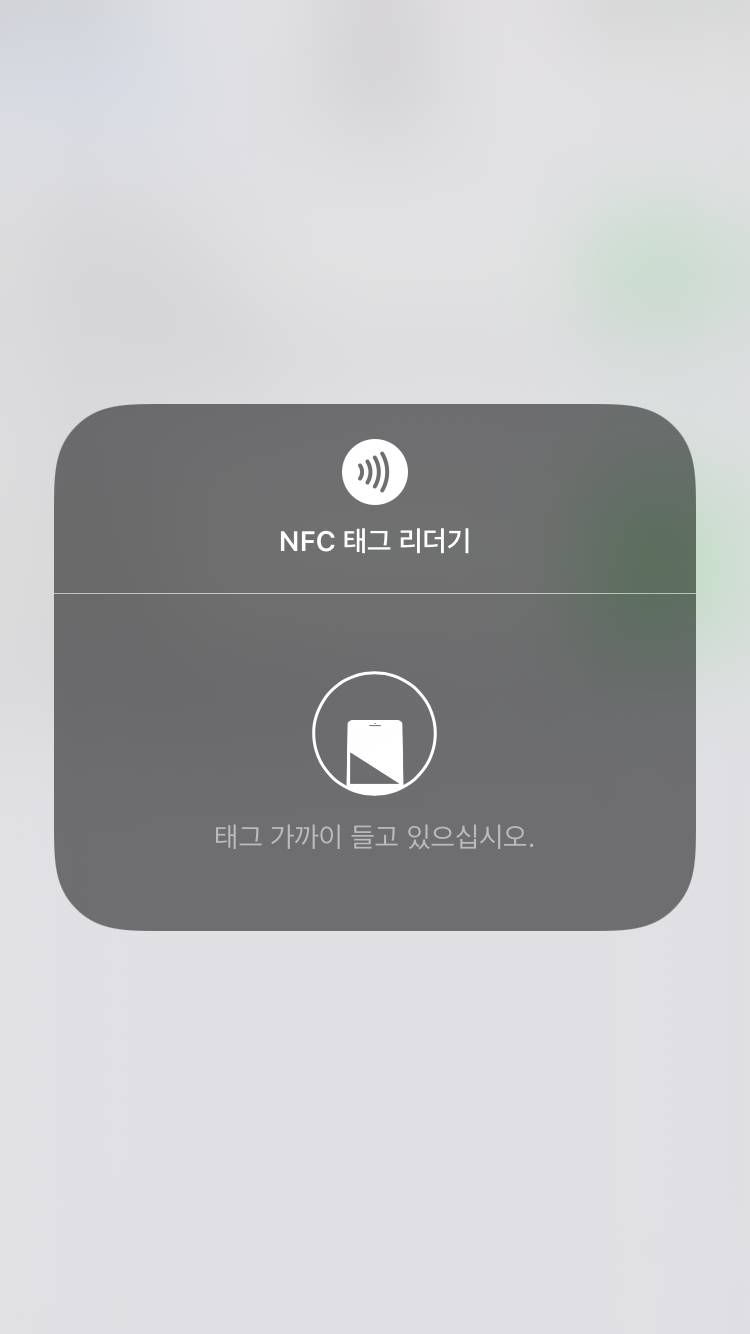Image resolution: width=750 pixels, height=1334 pixels.
Task: Tap the center of the NFC scanning dialog
Action: click(x=375, y=665)
